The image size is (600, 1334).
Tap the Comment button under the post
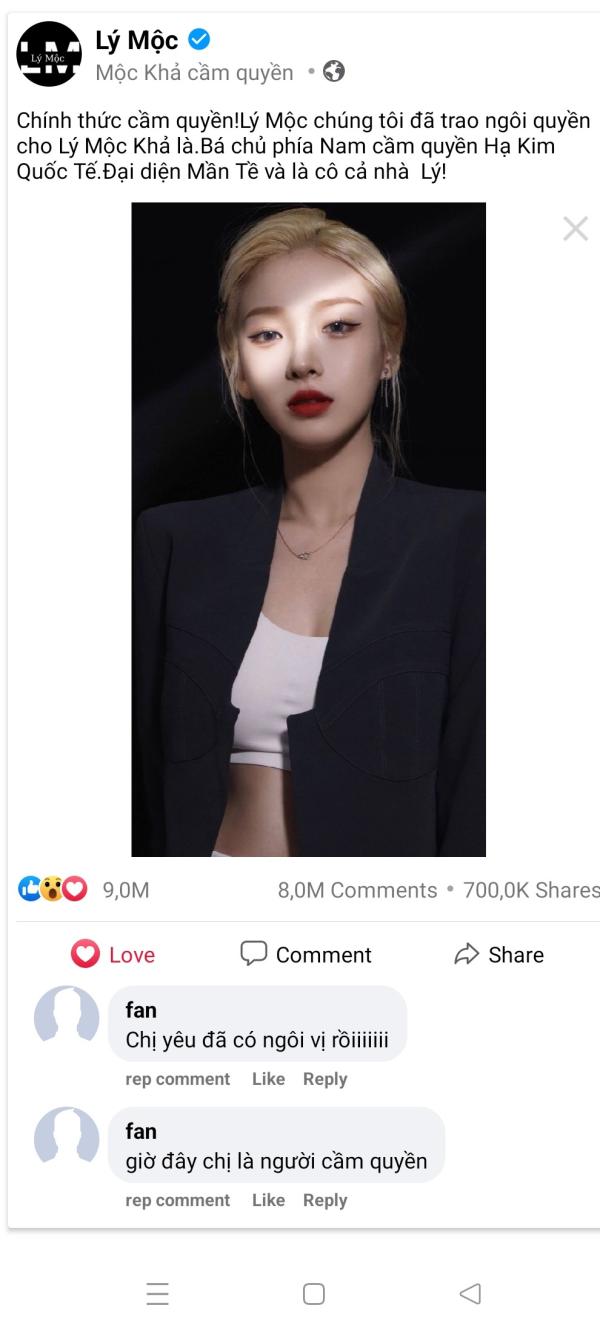(306, 955)
